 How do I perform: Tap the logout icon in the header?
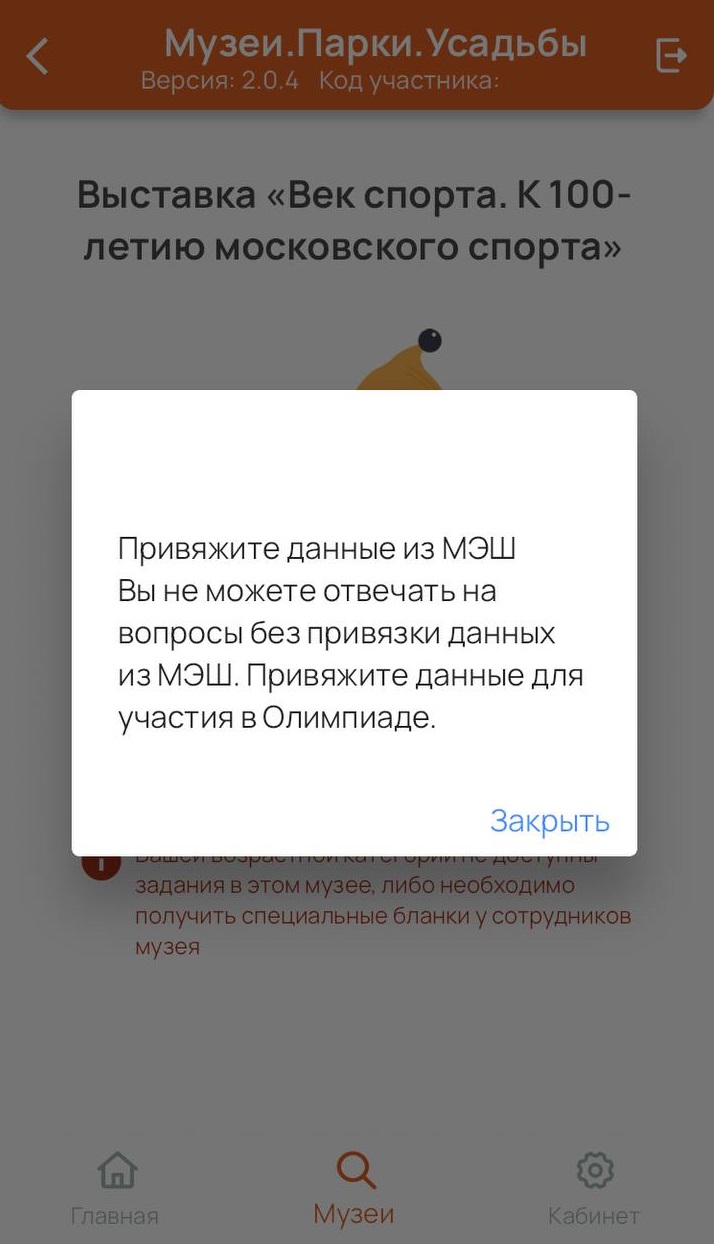[671, 55]
